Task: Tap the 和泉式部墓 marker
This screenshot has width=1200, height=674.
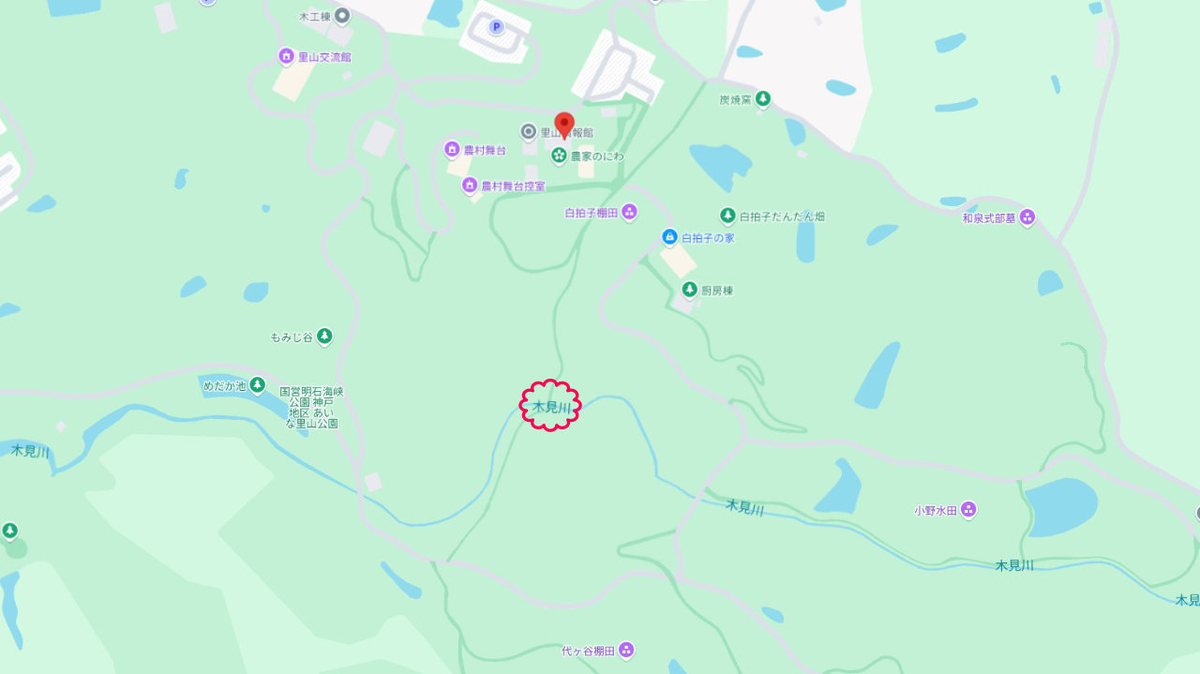Action: (1027, 217)
